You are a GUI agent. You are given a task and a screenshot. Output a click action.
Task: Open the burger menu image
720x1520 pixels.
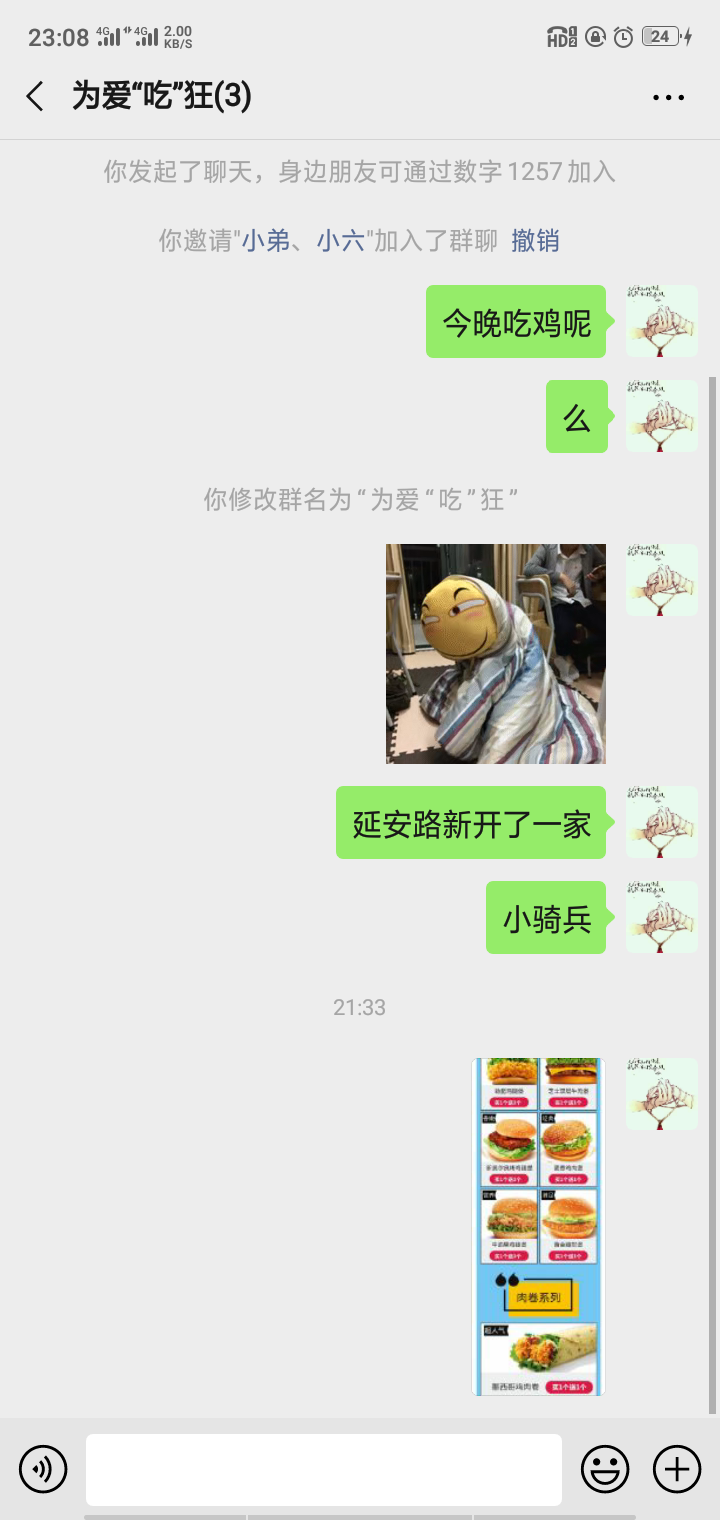pyautogui.click(x=539, y=1227)
